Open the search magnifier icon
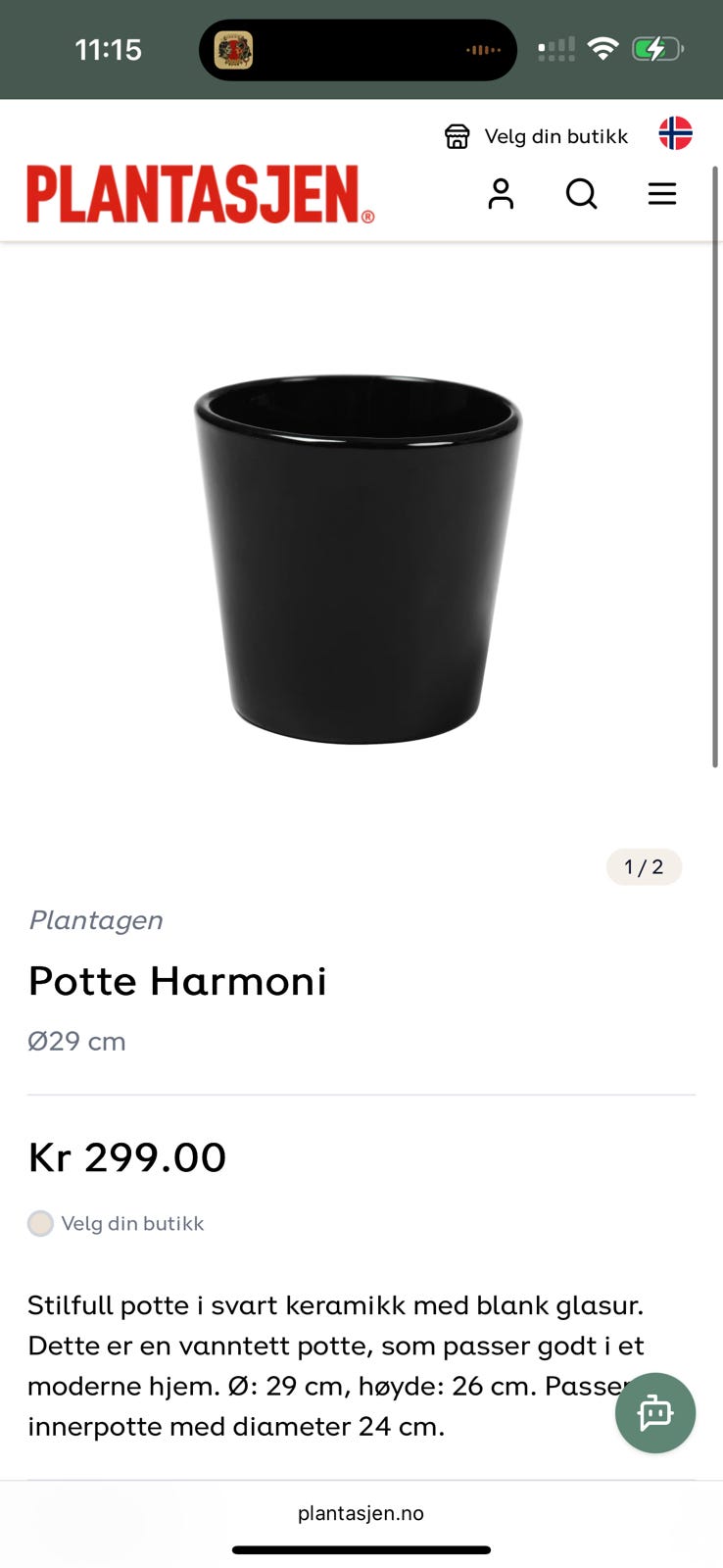This screenshot has width=723, height=1568. pyautogui.click(x=581, y=193)
